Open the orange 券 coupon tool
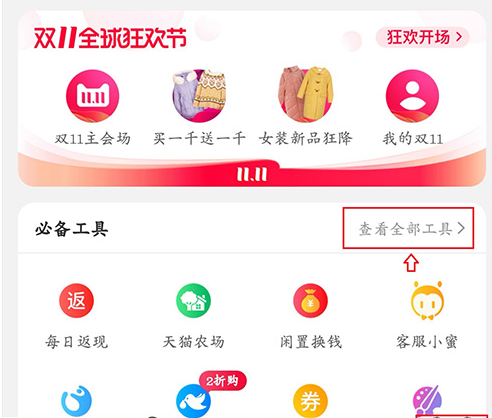Screen dimensions: 492x418 pyautogui.click(x=310, y=401)
